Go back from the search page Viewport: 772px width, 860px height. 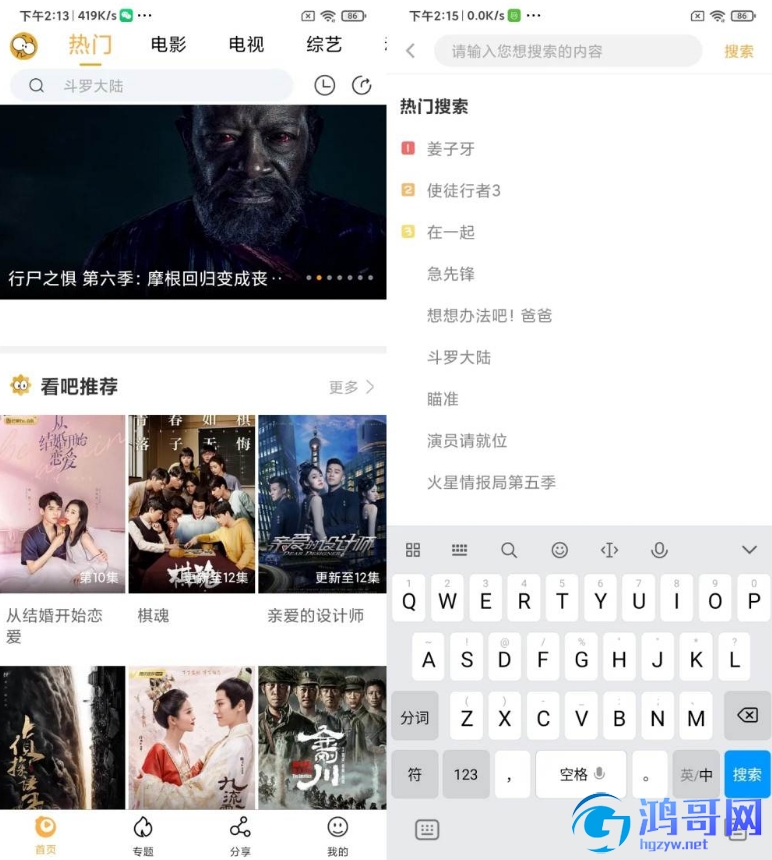click(410, 51)
